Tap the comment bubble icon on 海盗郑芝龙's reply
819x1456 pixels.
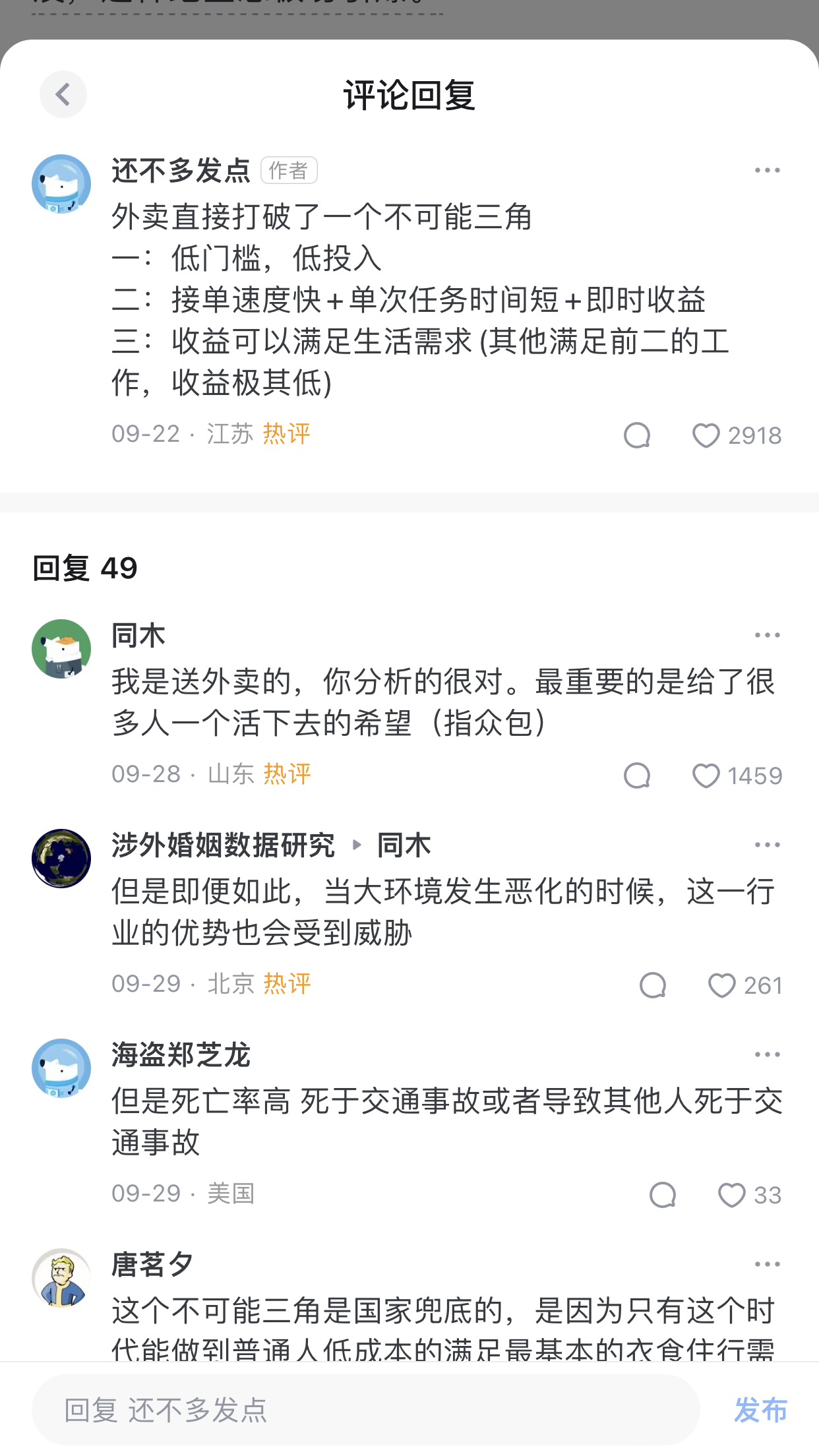point(663,1196)
